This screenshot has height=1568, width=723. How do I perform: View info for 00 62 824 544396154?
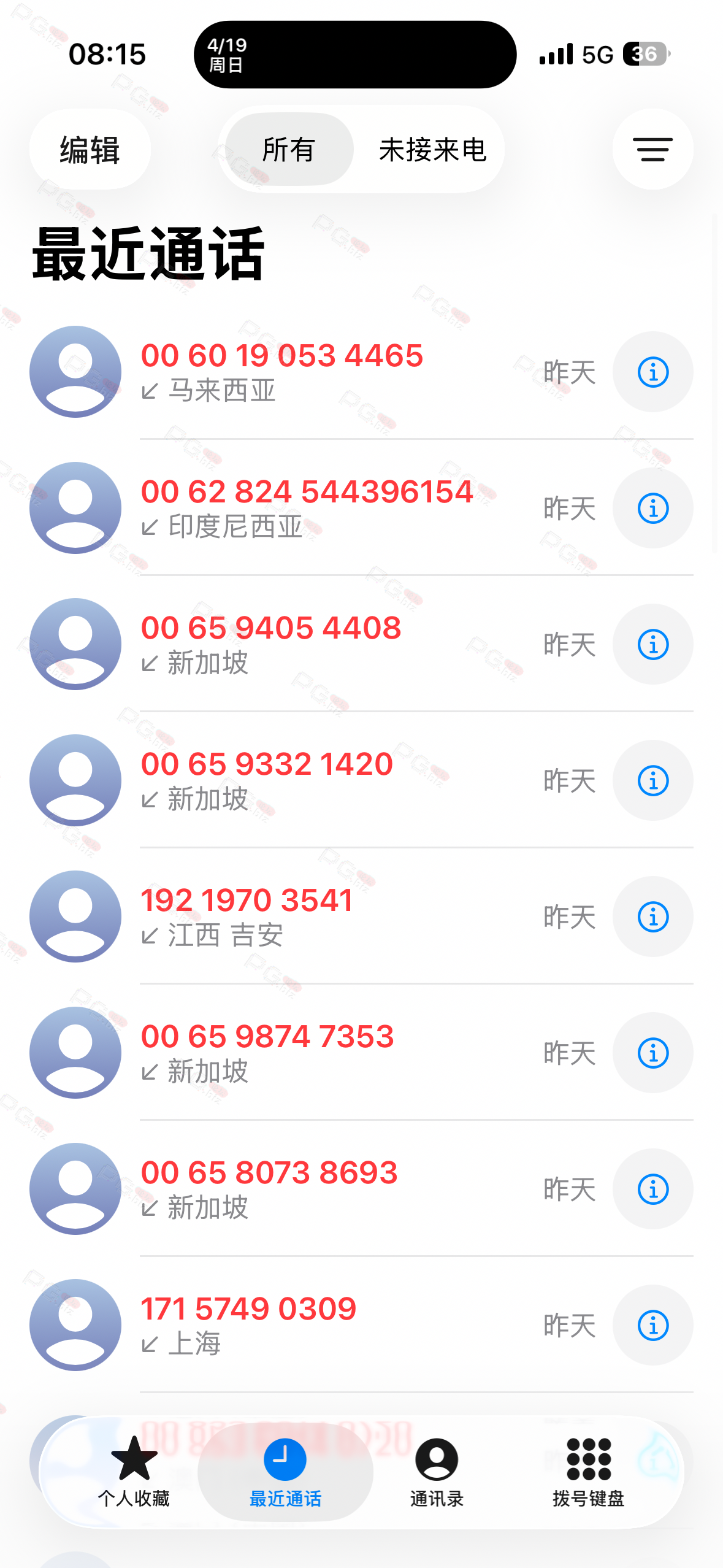point(652,508)
